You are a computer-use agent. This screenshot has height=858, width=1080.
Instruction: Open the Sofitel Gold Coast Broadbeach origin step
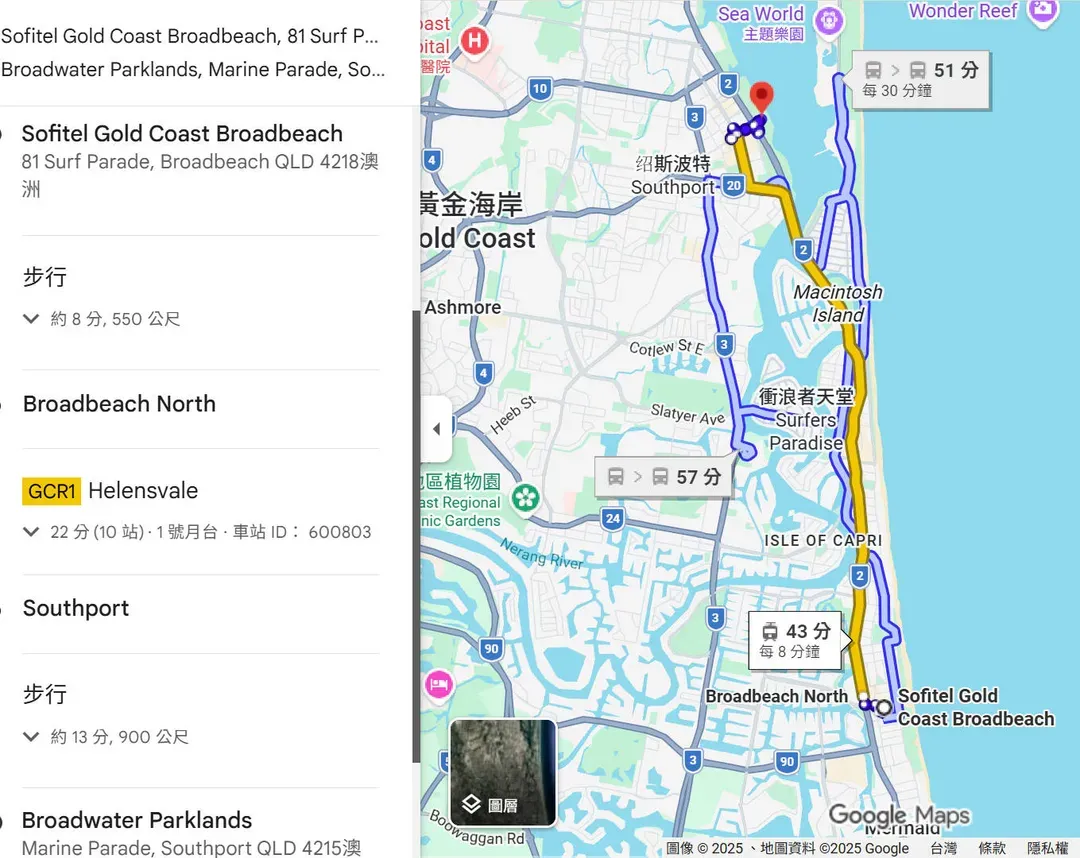pos(182,134)
